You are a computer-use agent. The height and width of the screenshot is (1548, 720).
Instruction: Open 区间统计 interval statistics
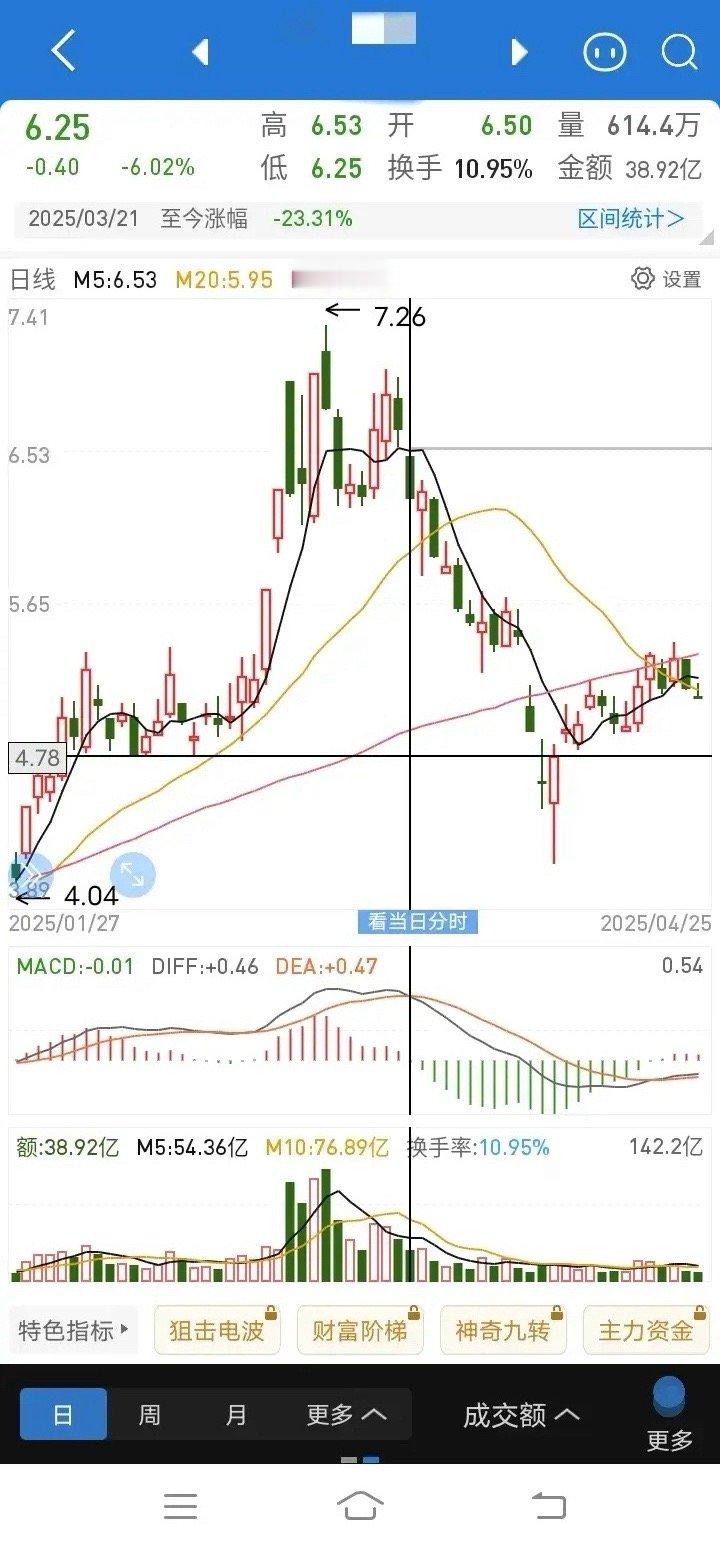631,218
